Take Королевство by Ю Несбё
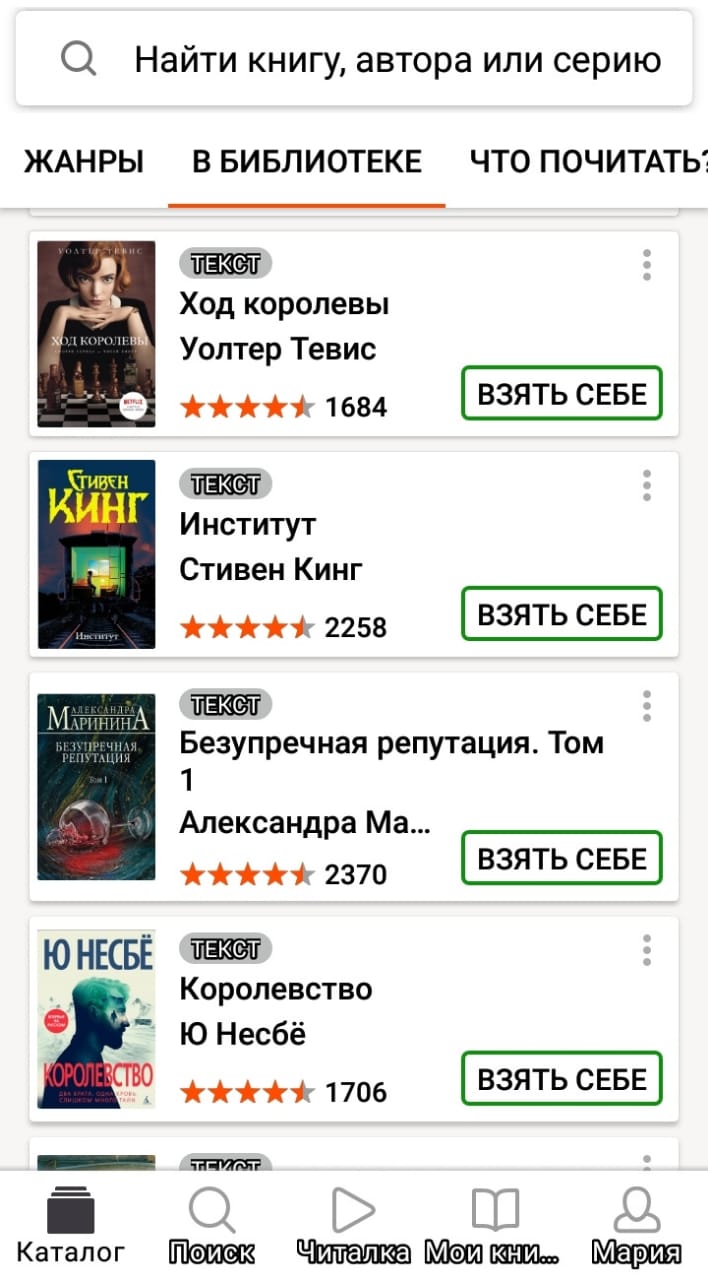 561,1078
